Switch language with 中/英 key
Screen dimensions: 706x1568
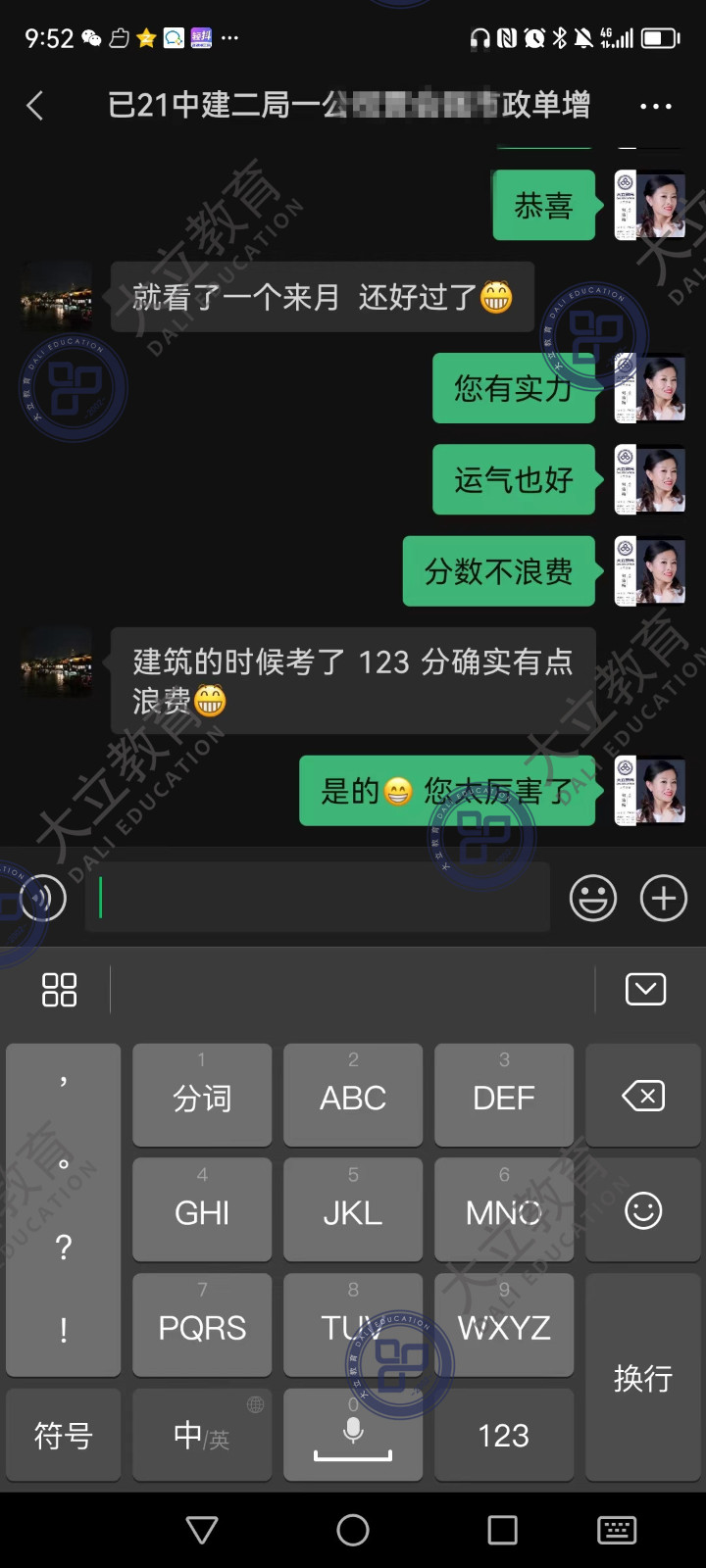click(202, 1436)
